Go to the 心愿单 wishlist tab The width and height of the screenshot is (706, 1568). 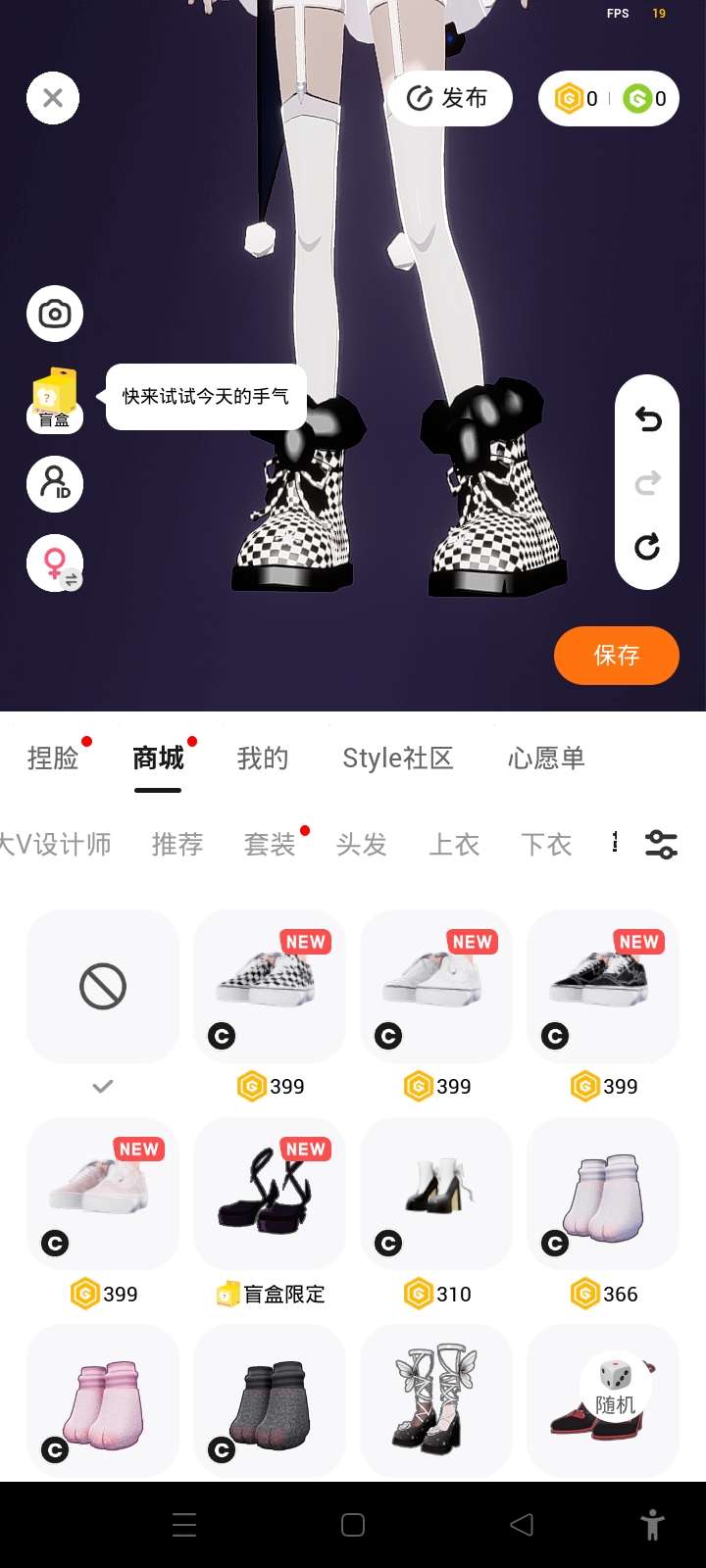546,758
